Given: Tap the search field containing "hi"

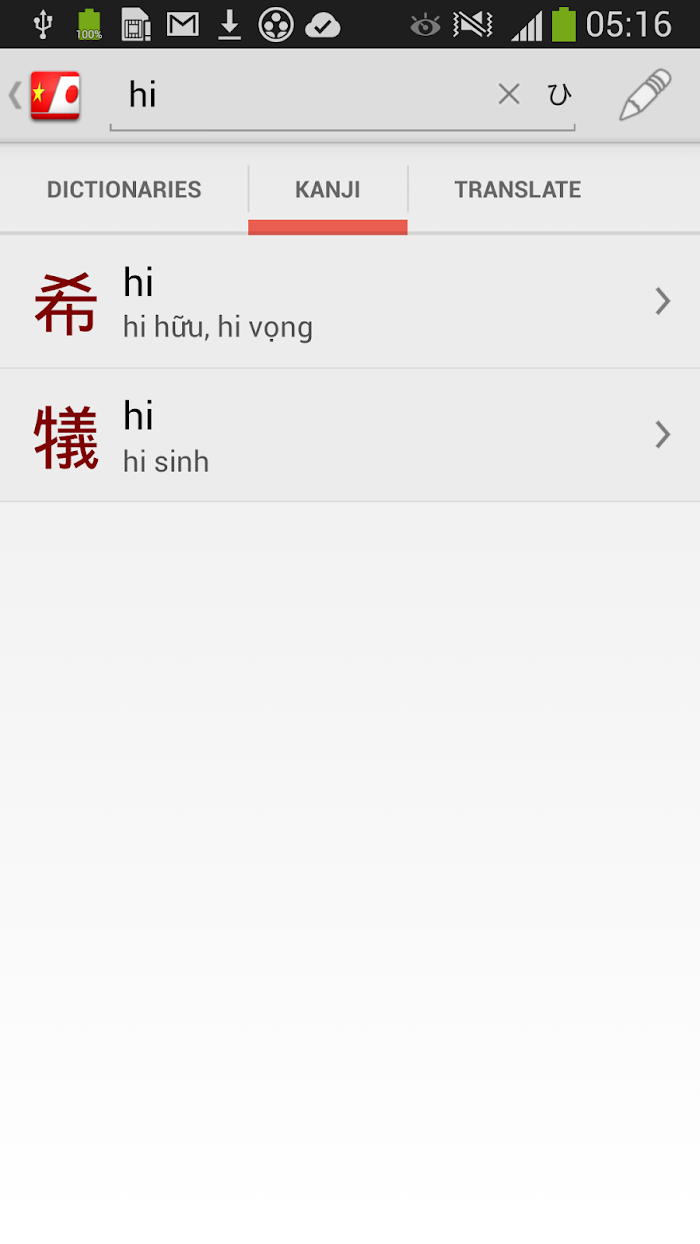Looking at the screenshot, I should click(300, 96).
